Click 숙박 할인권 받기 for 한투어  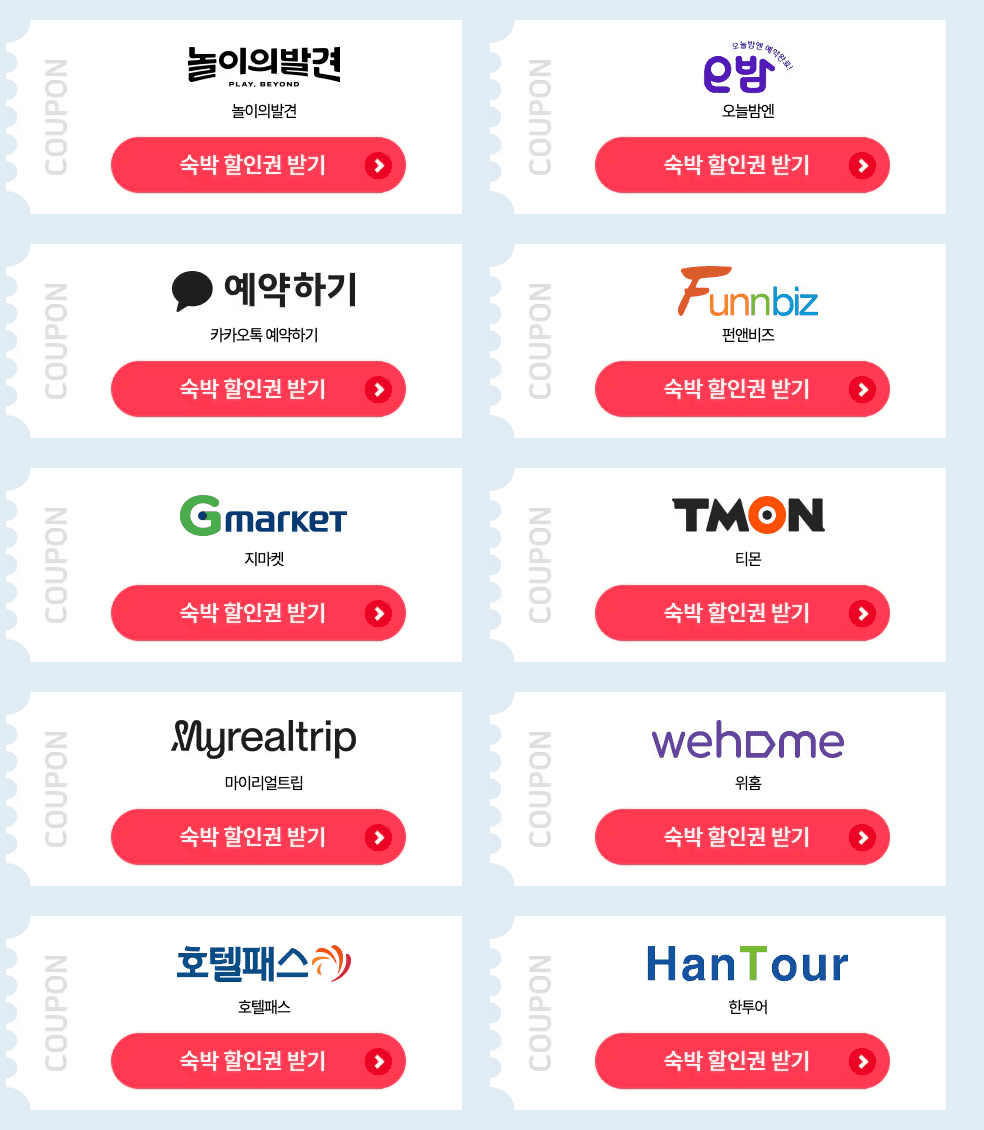[x=742, y=1061]
